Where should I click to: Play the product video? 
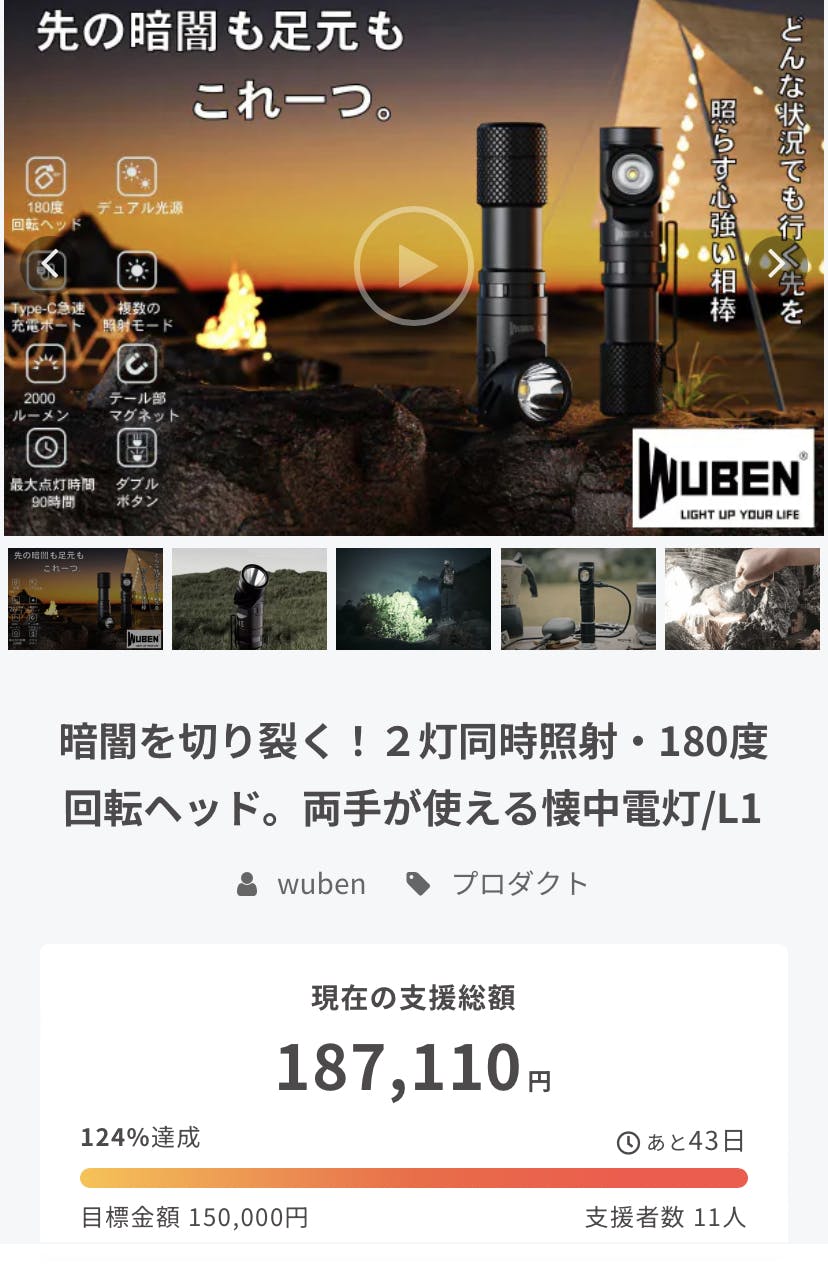pos(413,266)
